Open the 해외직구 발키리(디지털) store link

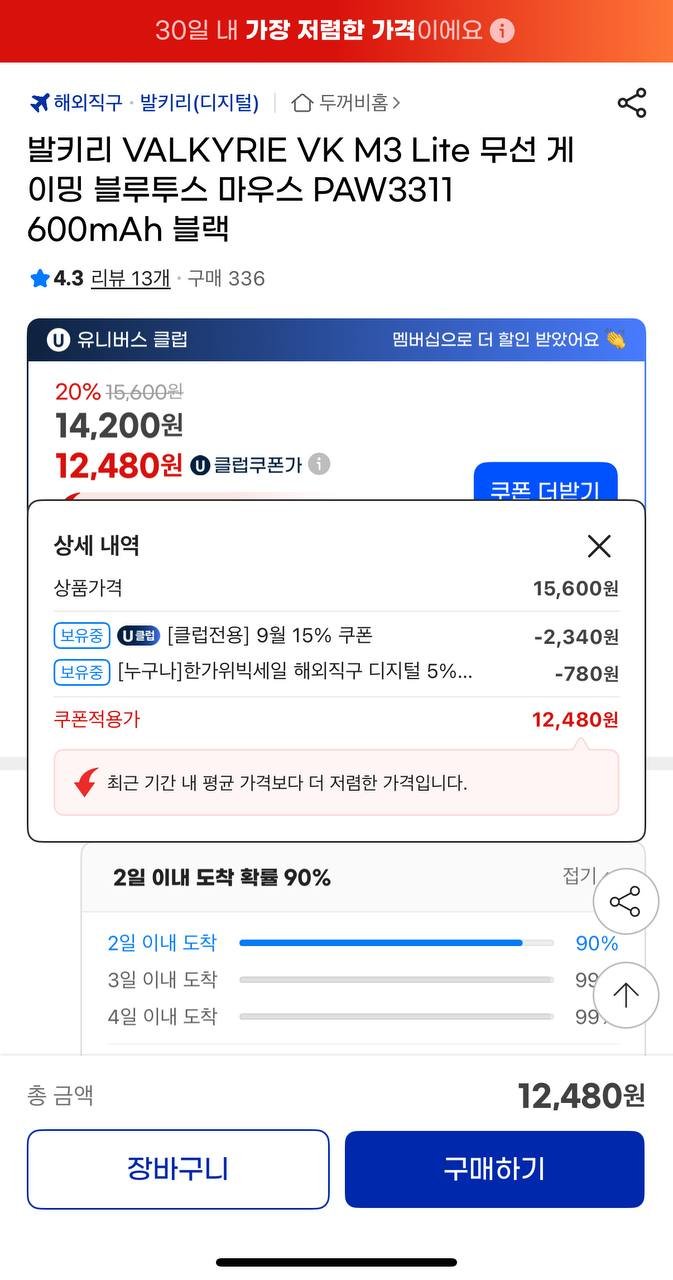tap(145, 102)
